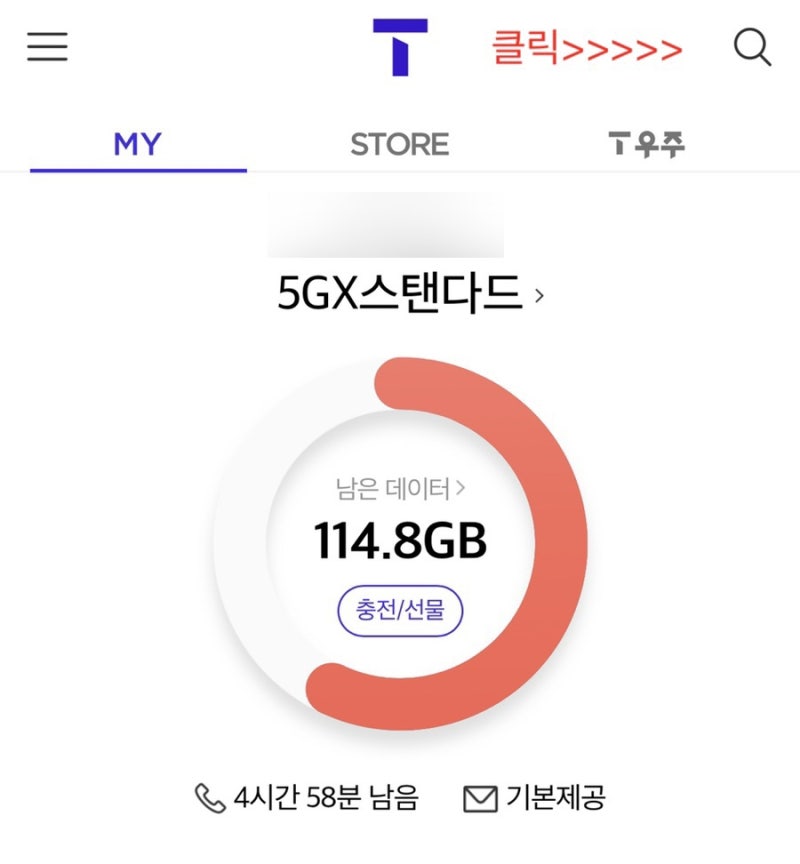Tap the hamburger icon's top line area
The height and width of the screenshot is (864, 800).
pos(45,33)
